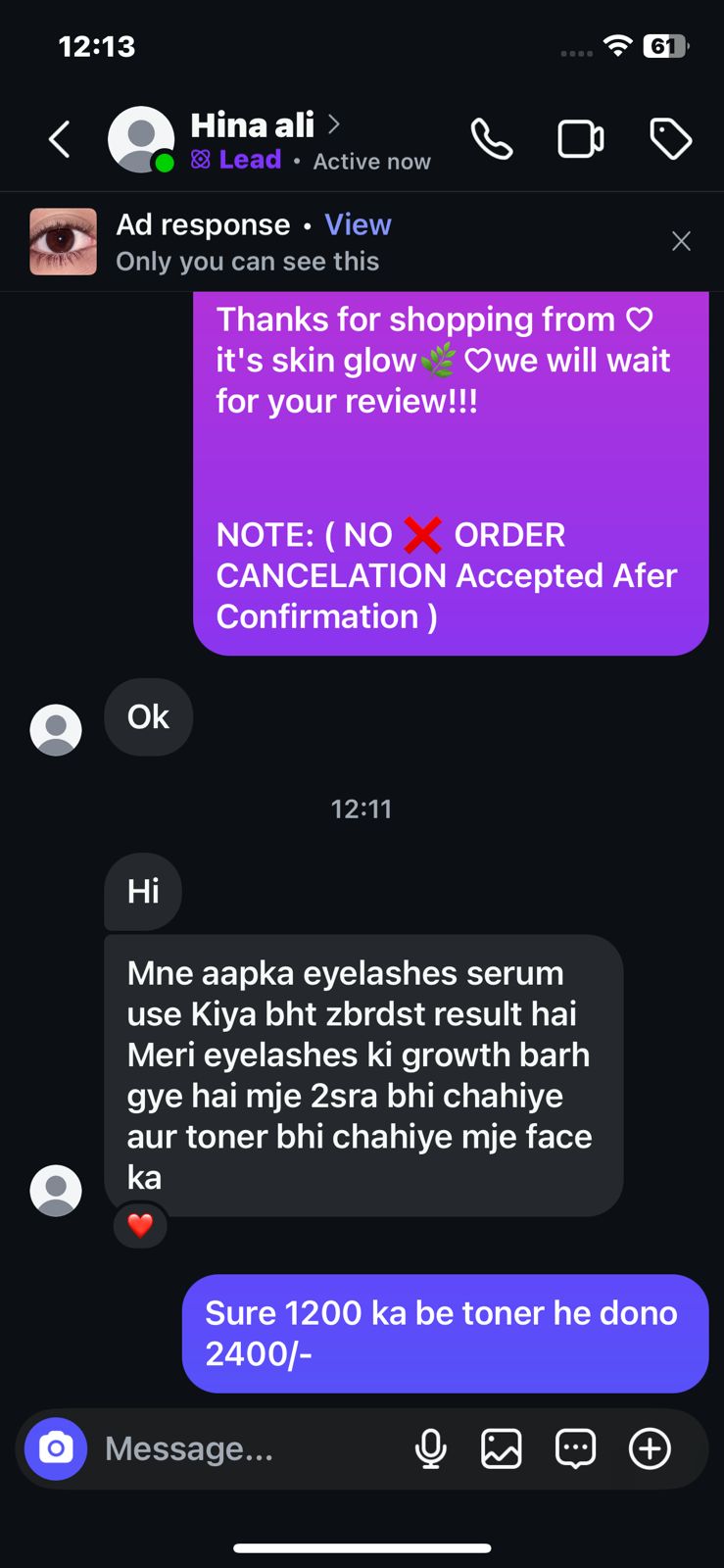Open Hina ali's profile details
This screenshot has width=724, height=1568.
(x=253, y=125)
